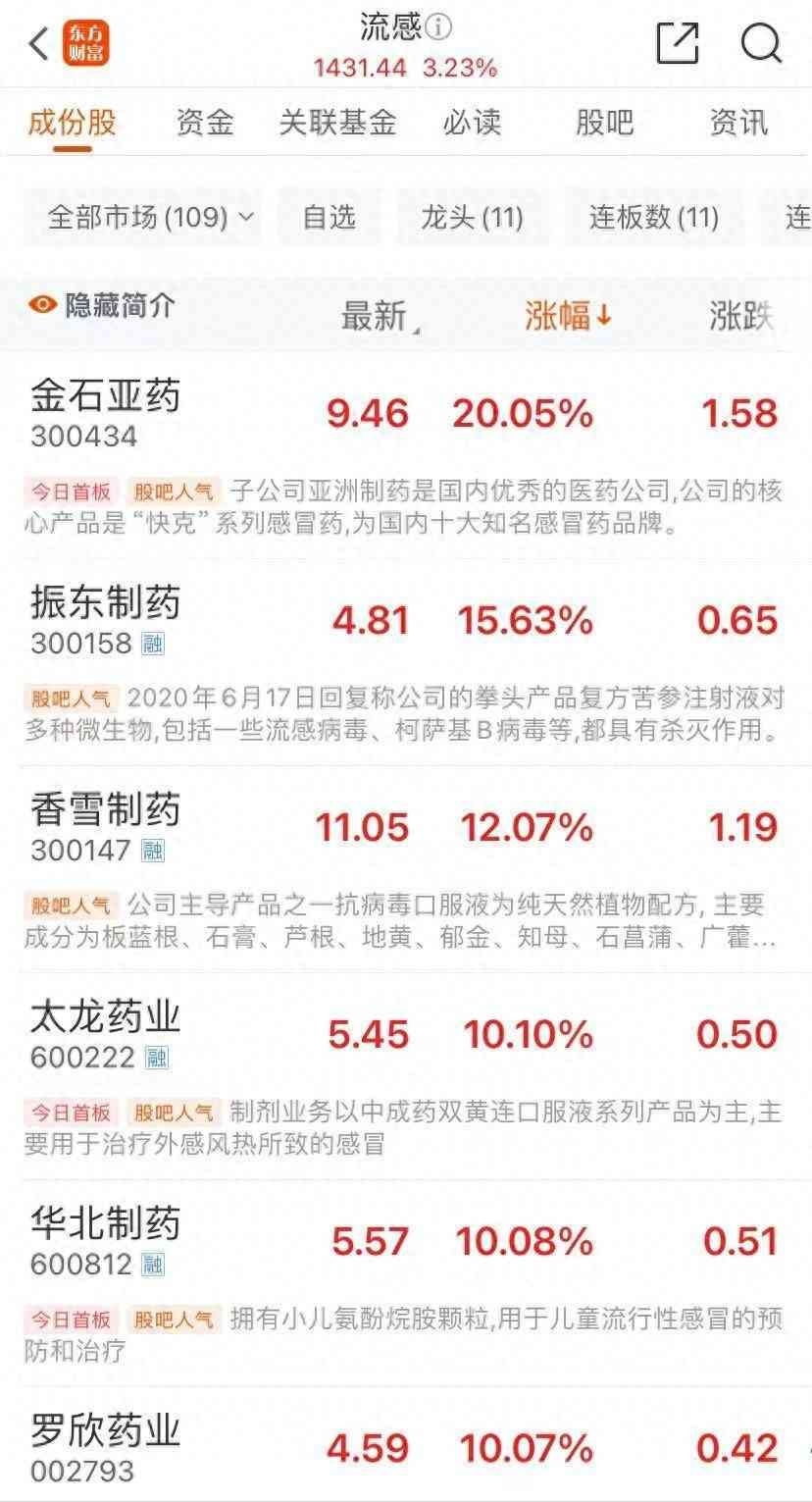This screenshot has height=1502, width=812.
Task: Switch to the 关联基金 tab
Action: pyautogui.click(x=337, y=123)
